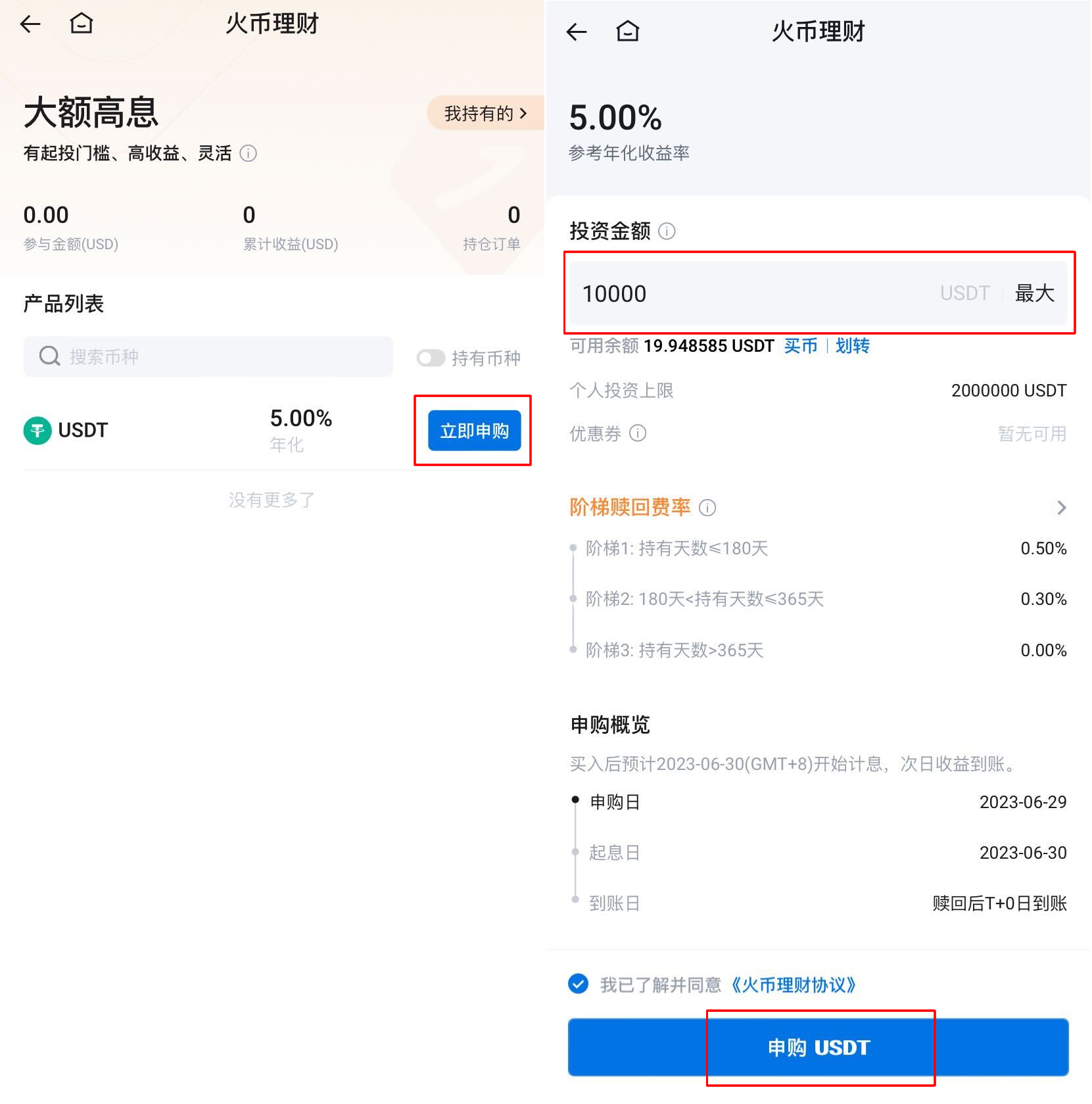Open 我持有的 holdings page
1092x1104 pixels.
pyautogui.click(x=485, y=114)
